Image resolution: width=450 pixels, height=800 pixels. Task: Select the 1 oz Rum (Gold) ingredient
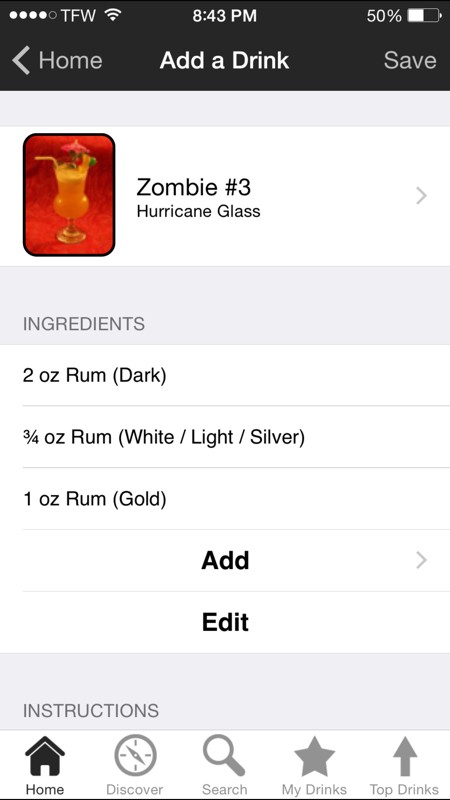225,499
